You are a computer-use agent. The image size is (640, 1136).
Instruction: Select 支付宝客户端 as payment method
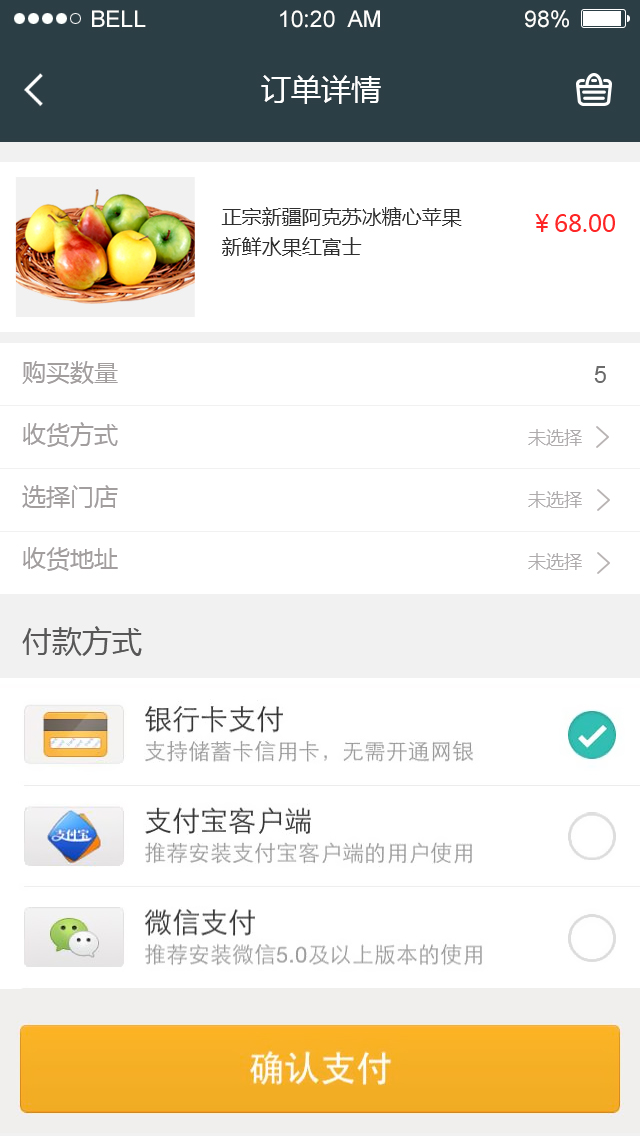tap(591, 837)
